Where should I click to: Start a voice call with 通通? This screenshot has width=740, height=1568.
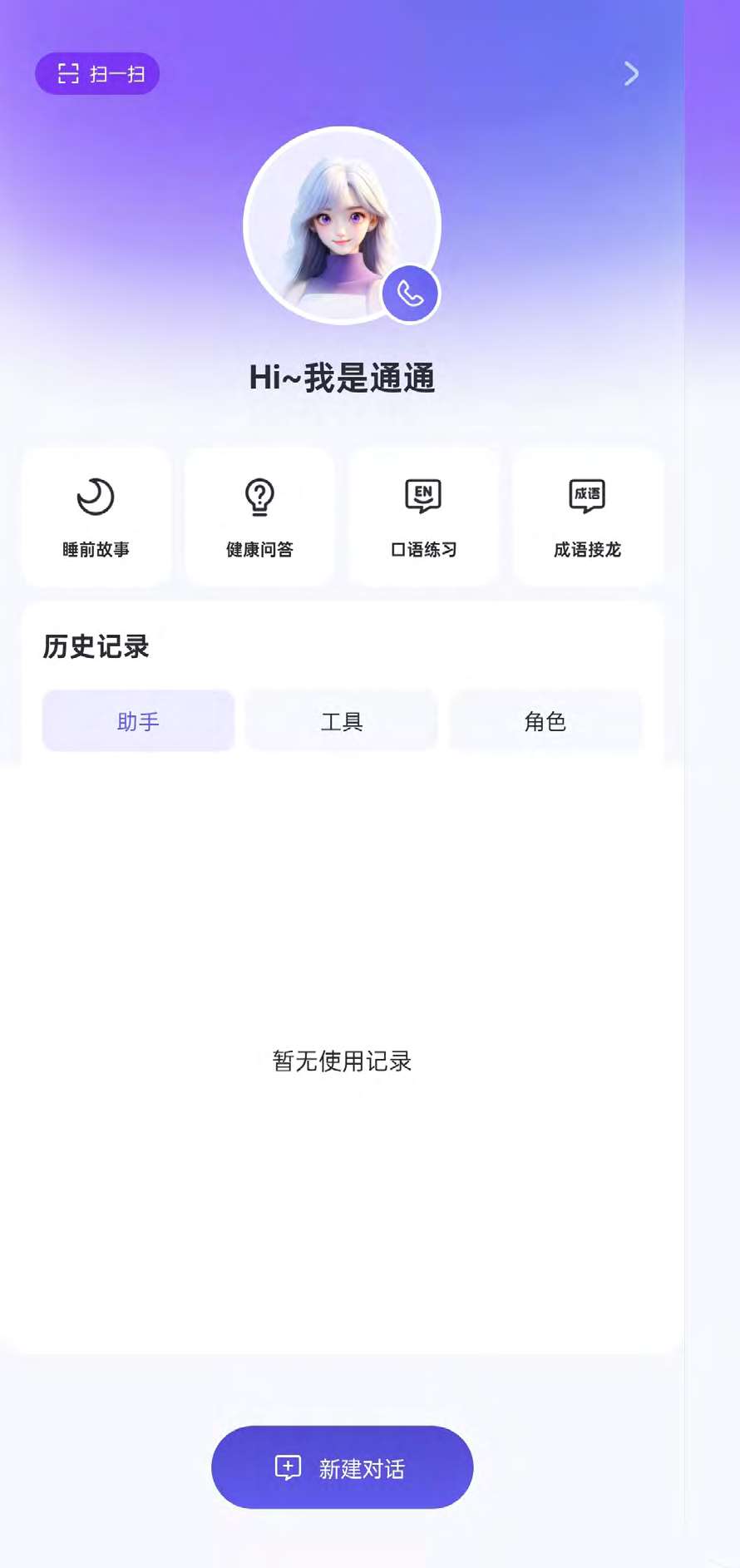(410, 294)
